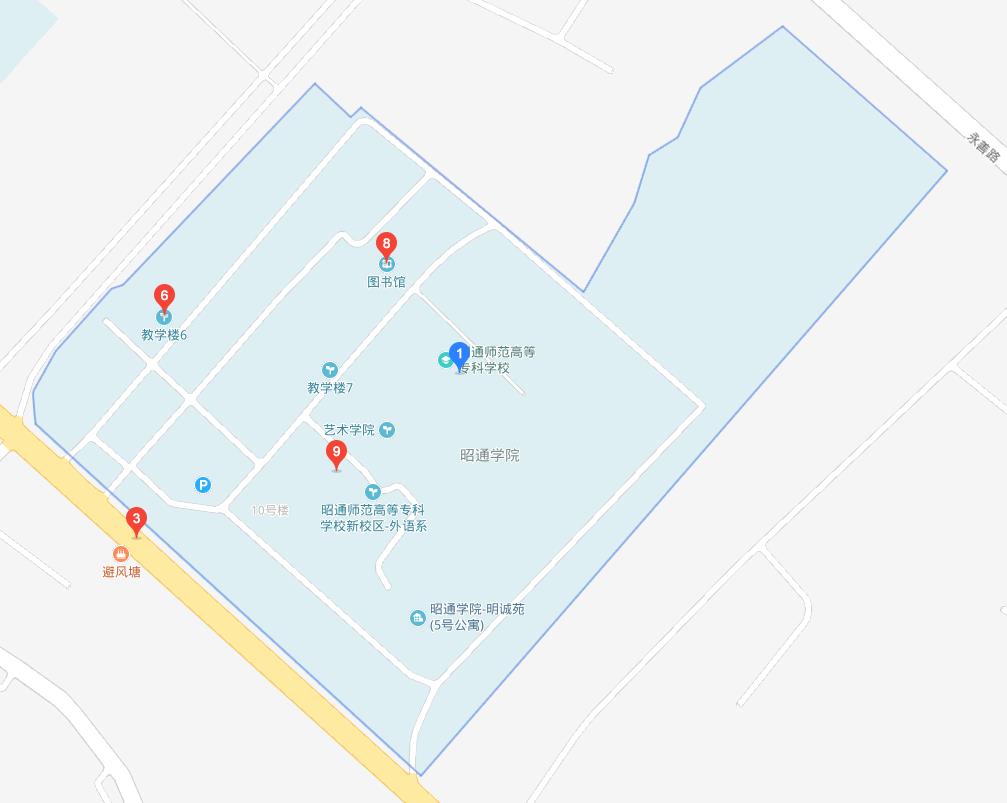The width and height of the screenshot is (1007, 803).
Task: Tap red marker 3 near 避风塘
Action: coord(135,521)
